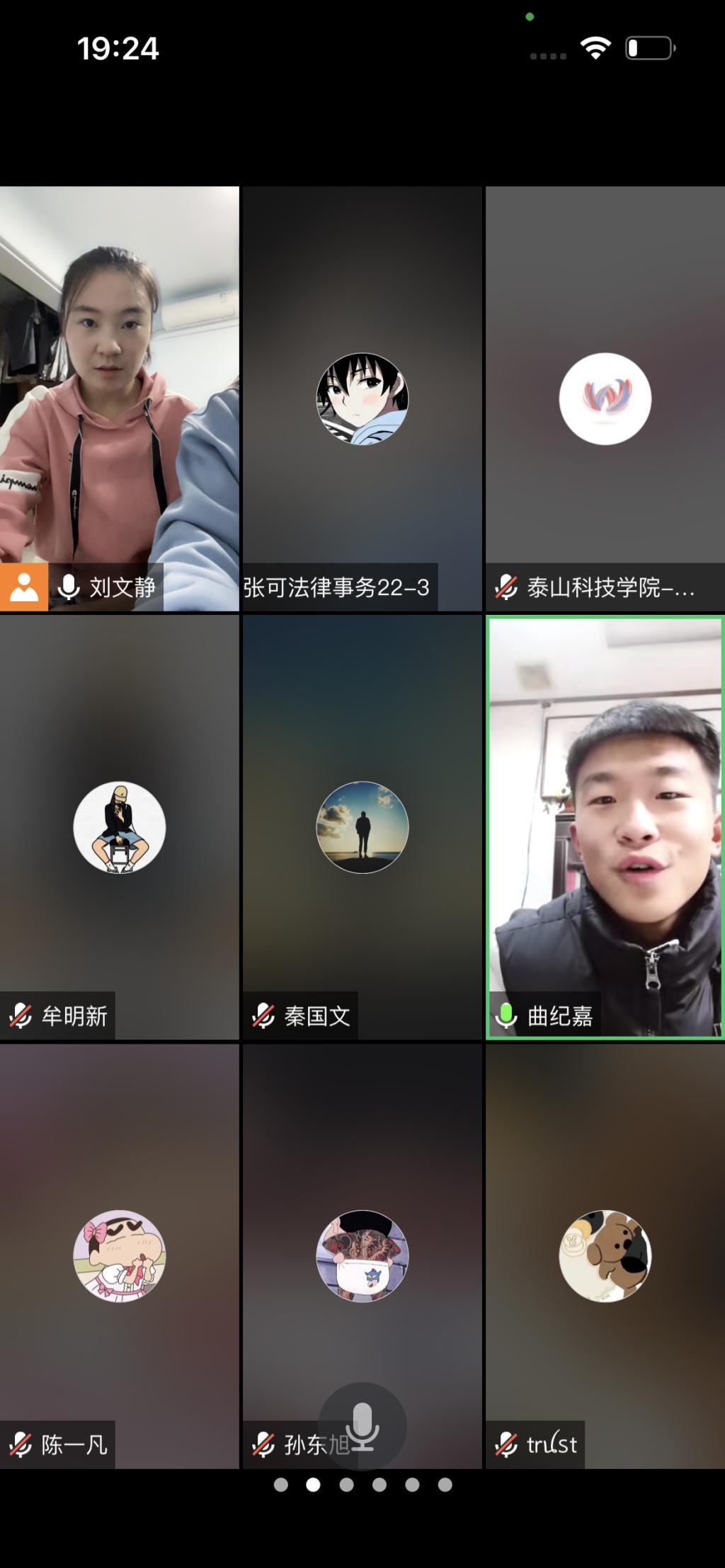Open 曲纪嘉's speaking video tile

(605, 826)
